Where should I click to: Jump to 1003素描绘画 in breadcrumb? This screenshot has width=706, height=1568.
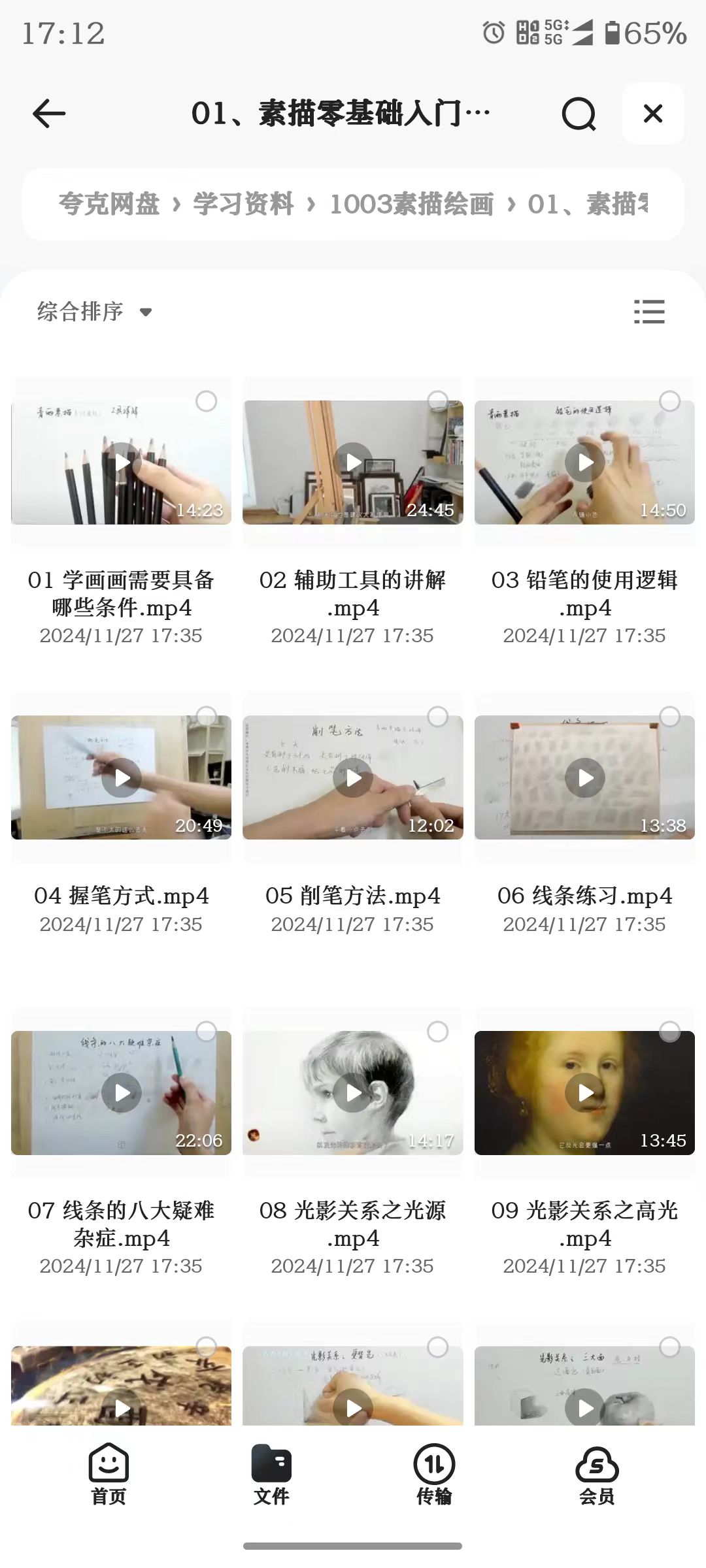click(x=411, y=204)
